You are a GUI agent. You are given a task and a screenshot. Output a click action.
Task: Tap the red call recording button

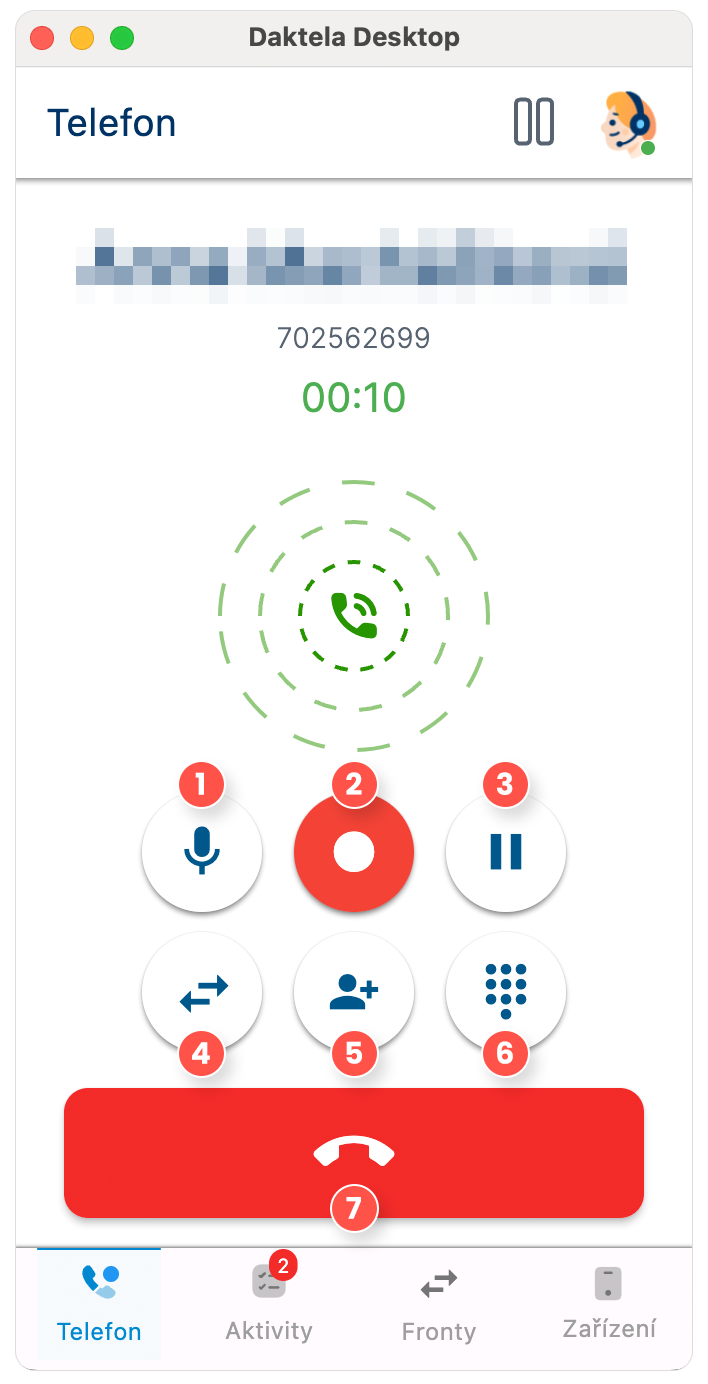353,852
